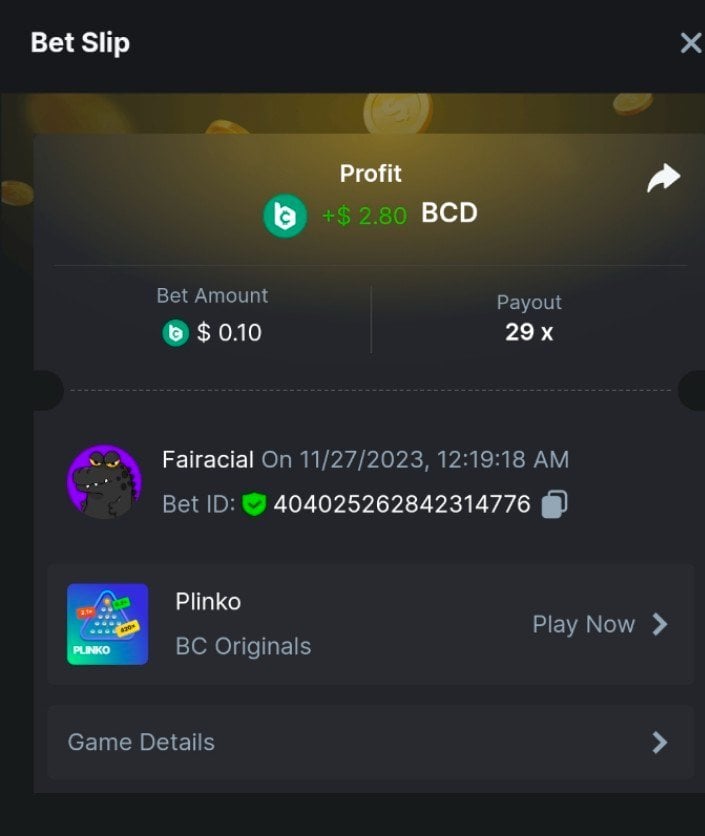Expand Game Details

tap(370, 742)
